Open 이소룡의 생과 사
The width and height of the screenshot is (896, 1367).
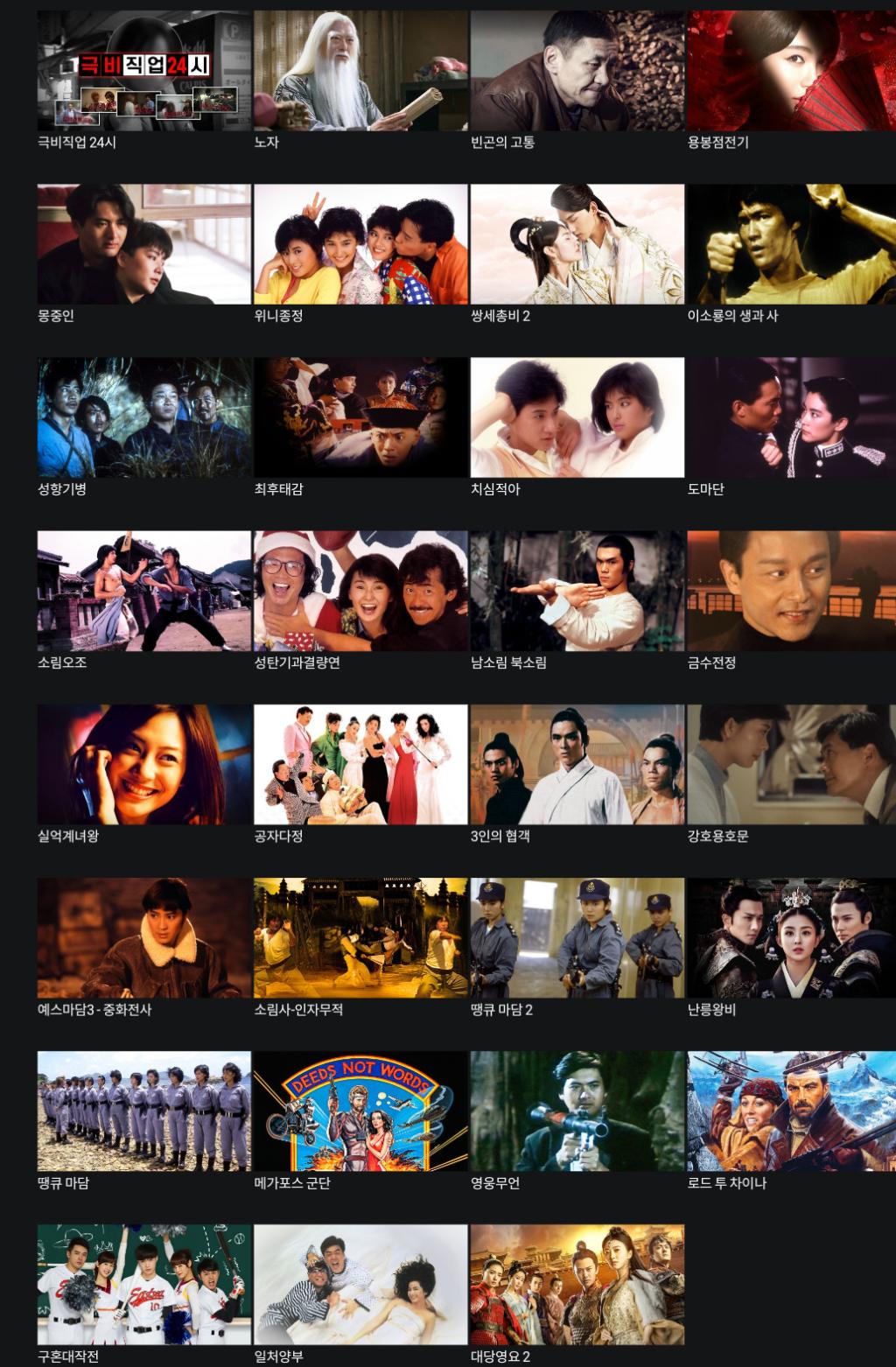[791, 244]
